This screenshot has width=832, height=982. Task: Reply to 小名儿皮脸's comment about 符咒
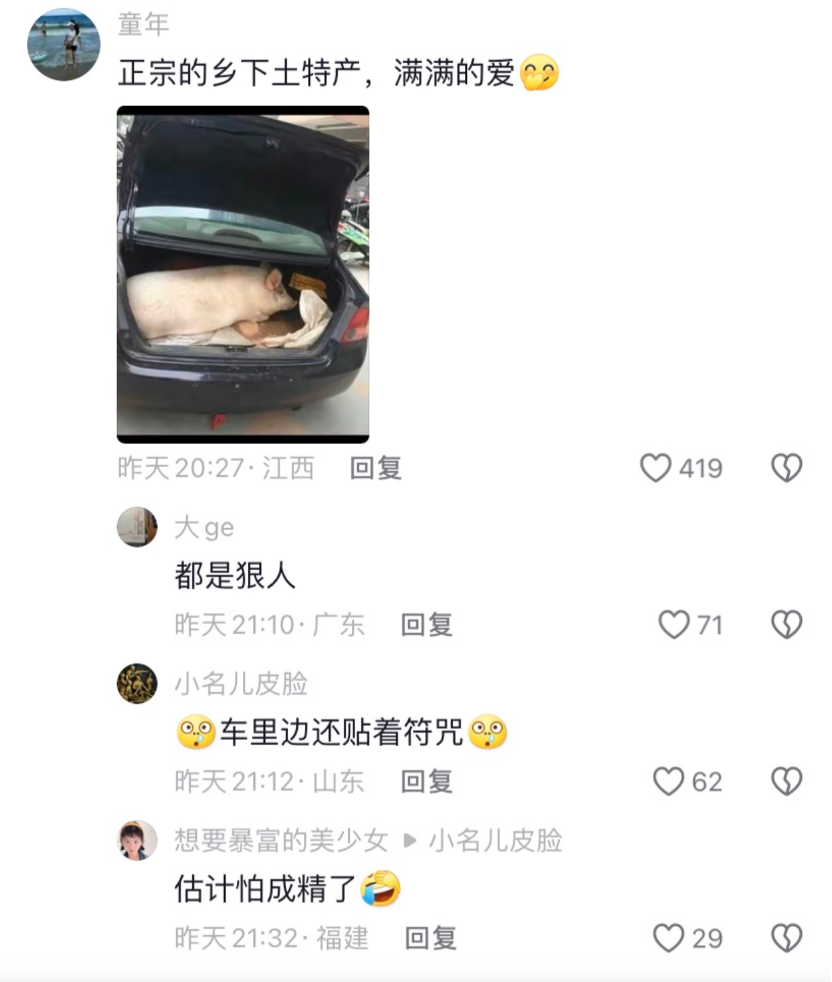tap(427, 781)
